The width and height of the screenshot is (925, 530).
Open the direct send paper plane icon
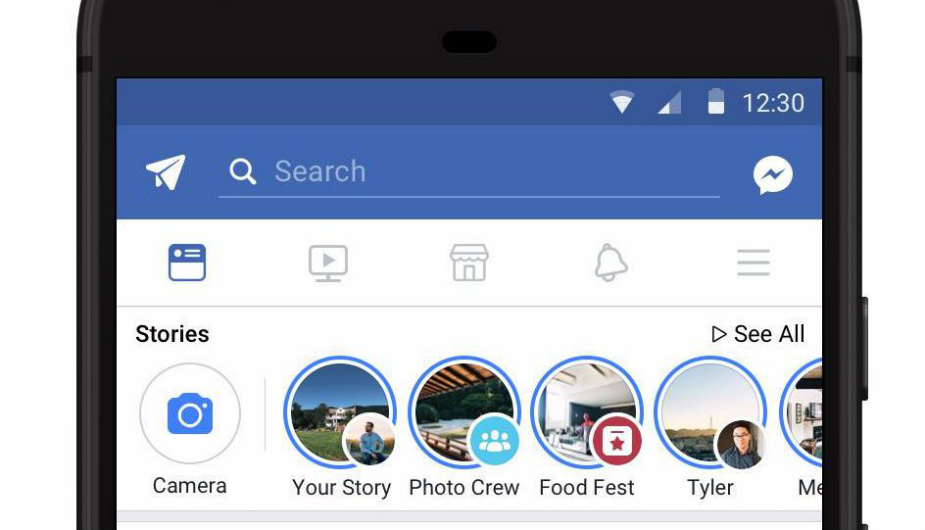point(166,172)
